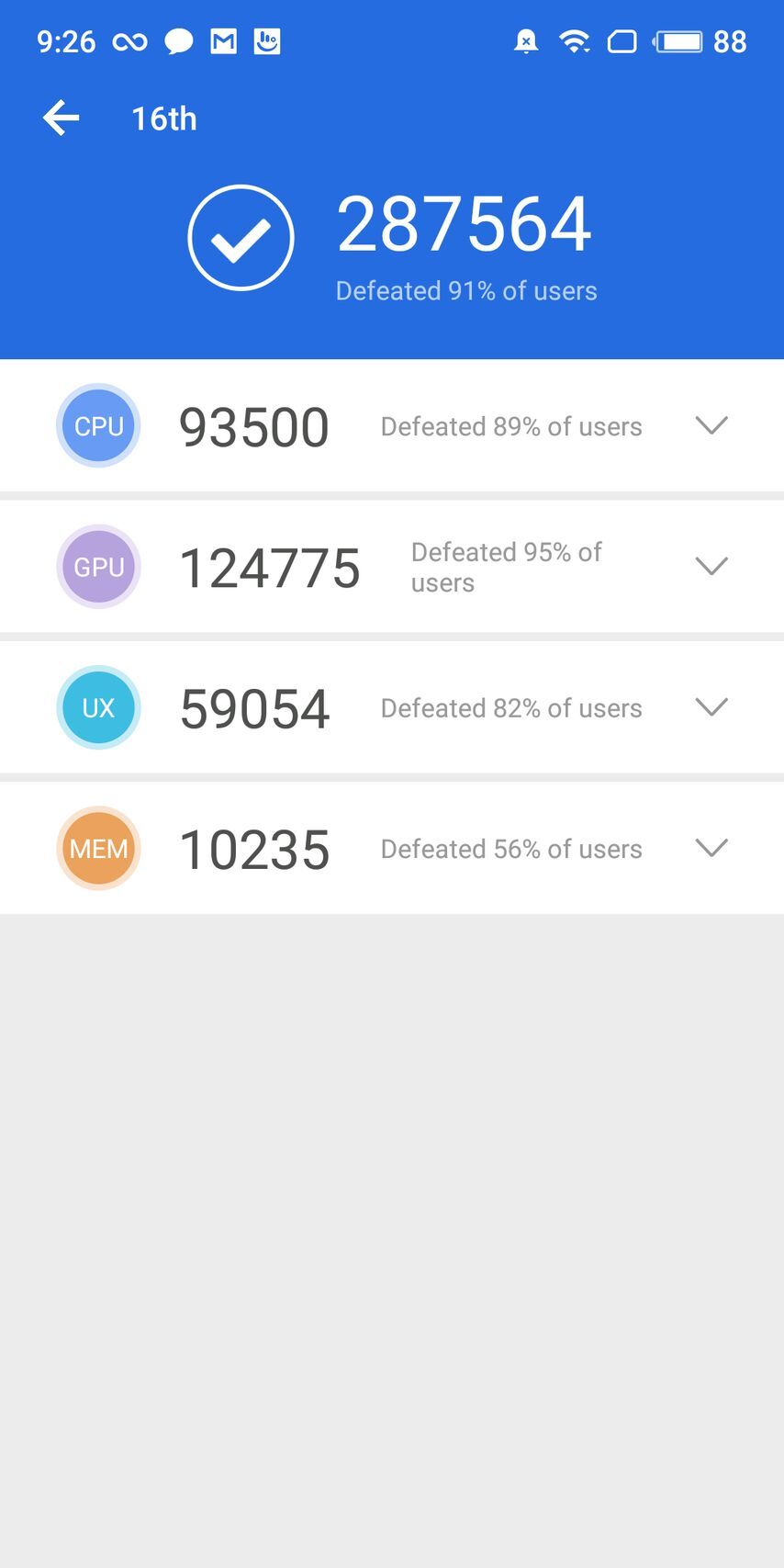Screen dimensions: 784x1568
Task: Tap the messaging bubble status bar icon
Action: (x=178, y=40)
